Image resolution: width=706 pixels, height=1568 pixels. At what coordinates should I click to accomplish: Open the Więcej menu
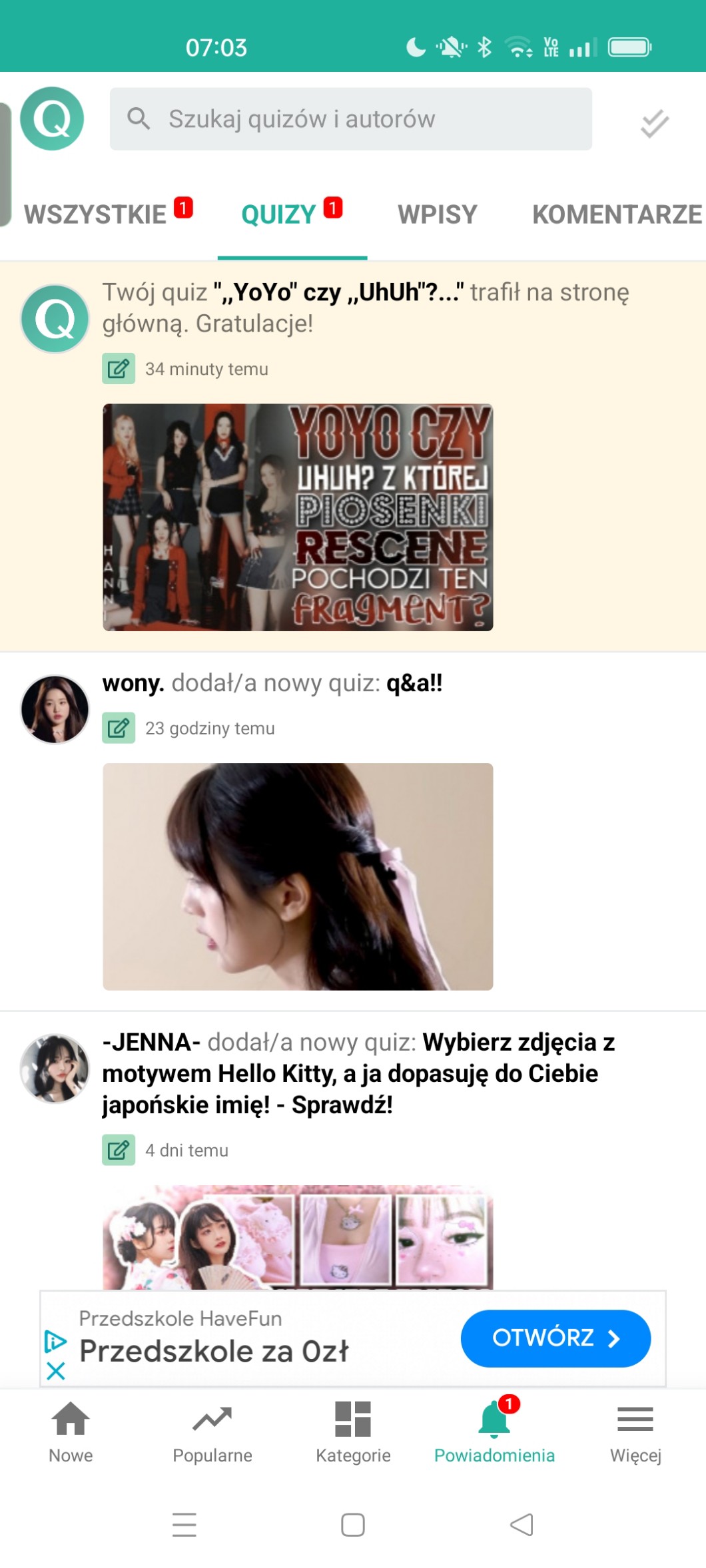[x=635, y=1432]
